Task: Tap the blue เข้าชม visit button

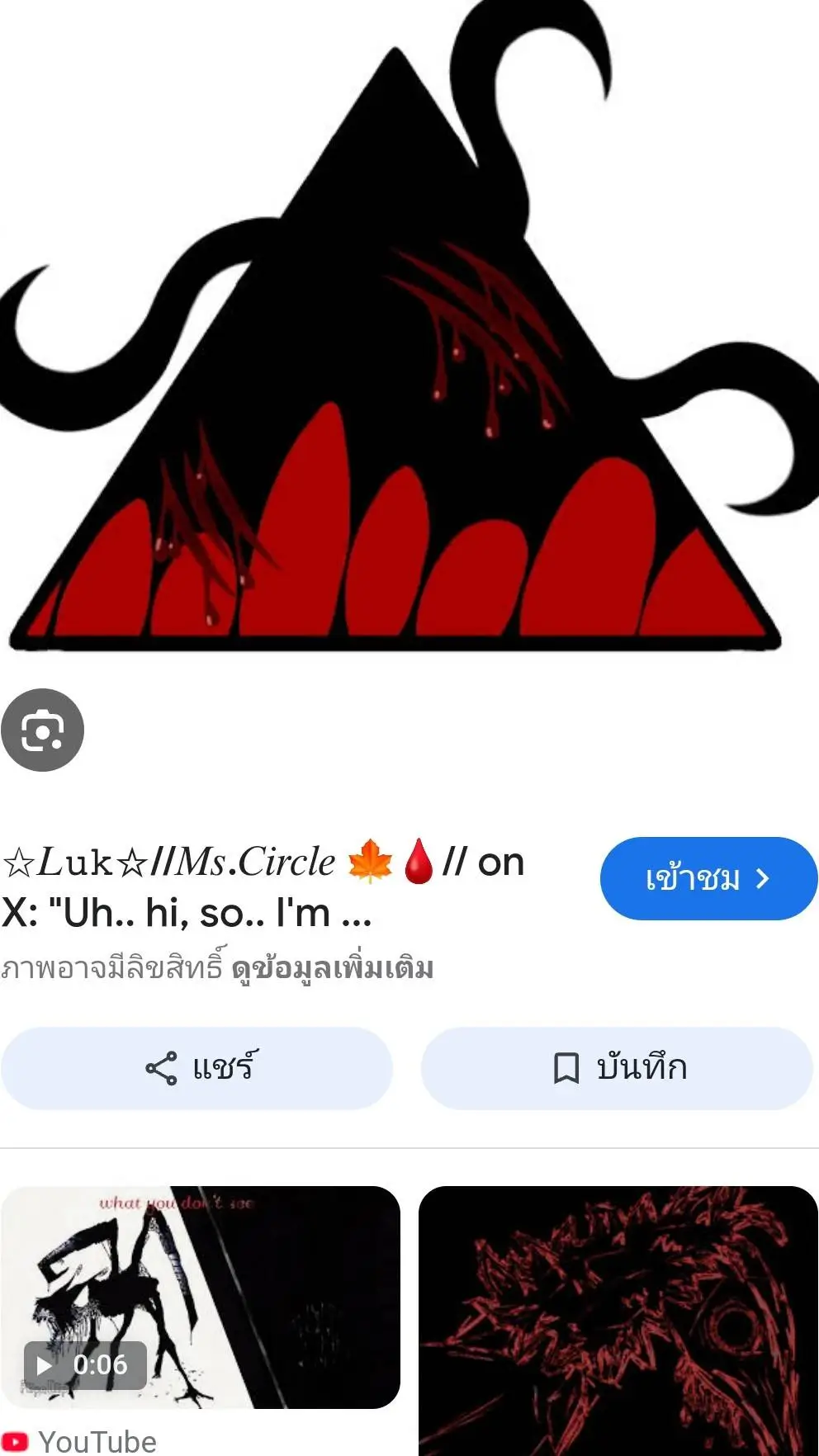Action: click(708, 878)
